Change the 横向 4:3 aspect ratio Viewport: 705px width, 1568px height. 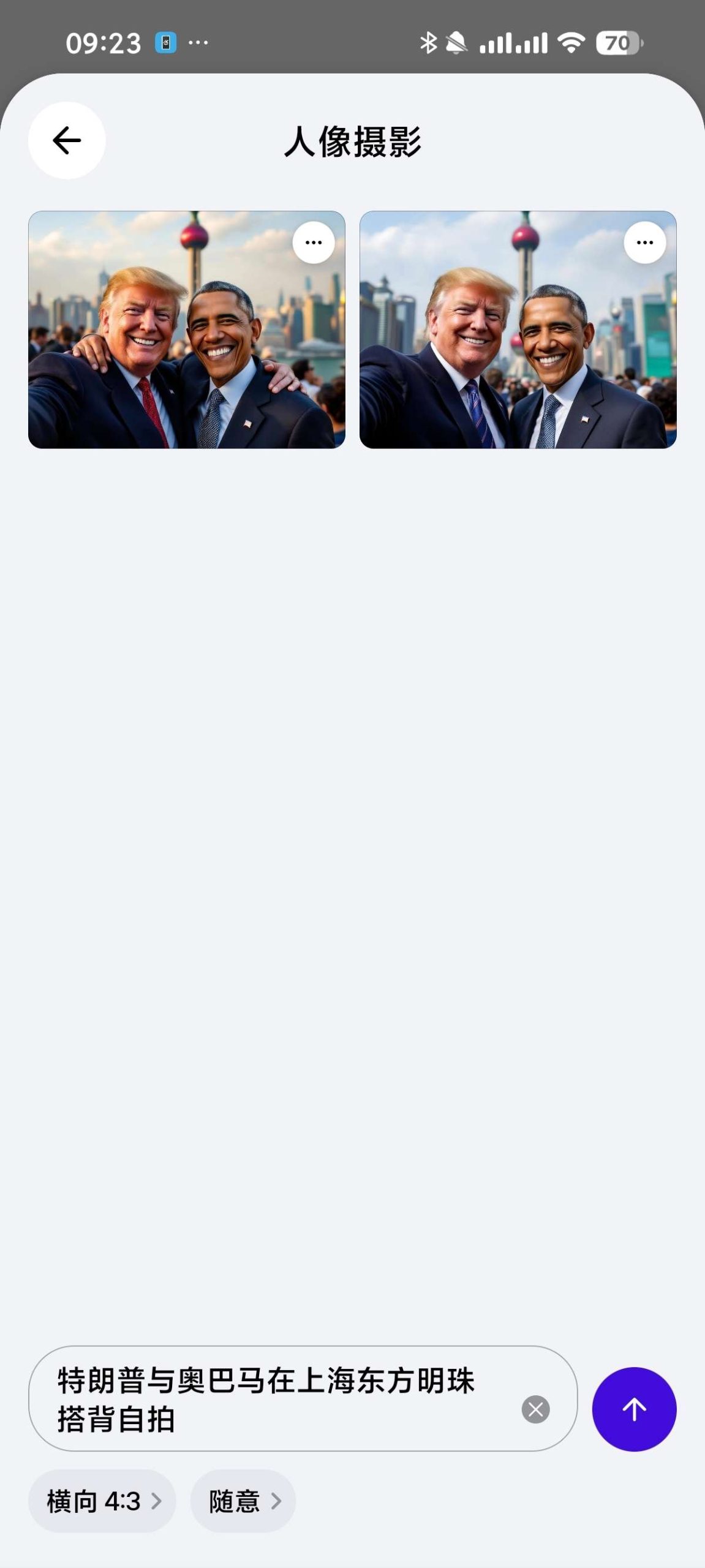pyautogui.click(x=102, y=1501)
